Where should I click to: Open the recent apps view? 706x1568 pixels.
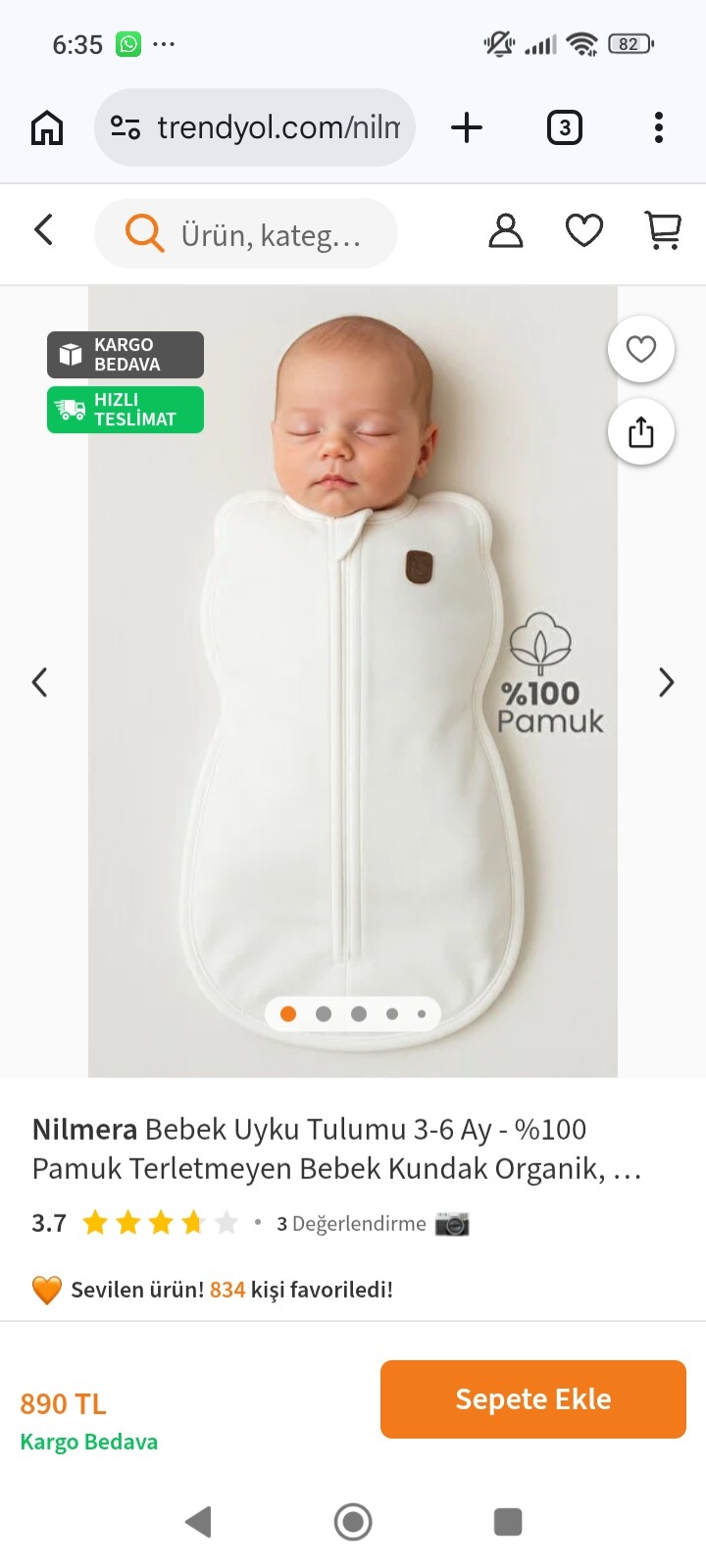507,1522
